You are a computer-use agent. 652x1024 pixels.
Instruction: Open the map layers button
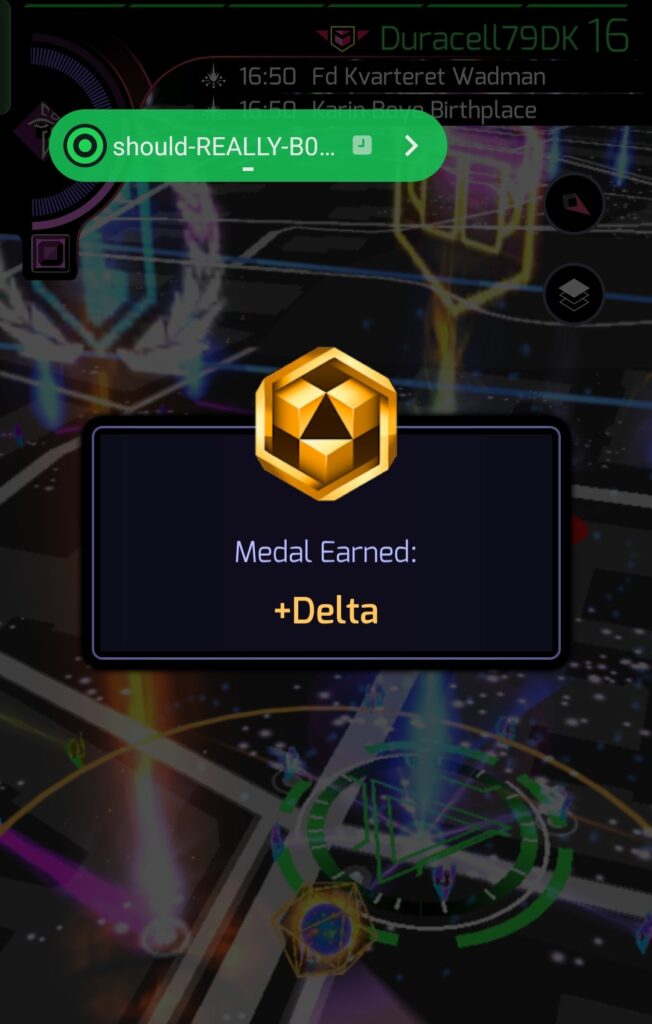pos(574,293)
